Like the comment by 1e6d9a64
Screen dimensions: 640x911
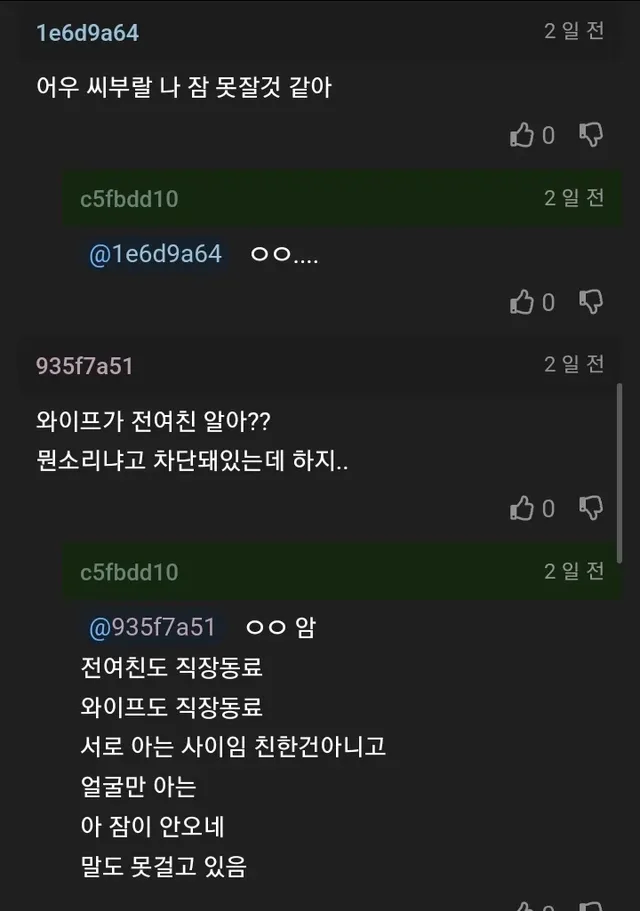coord(522,135)
